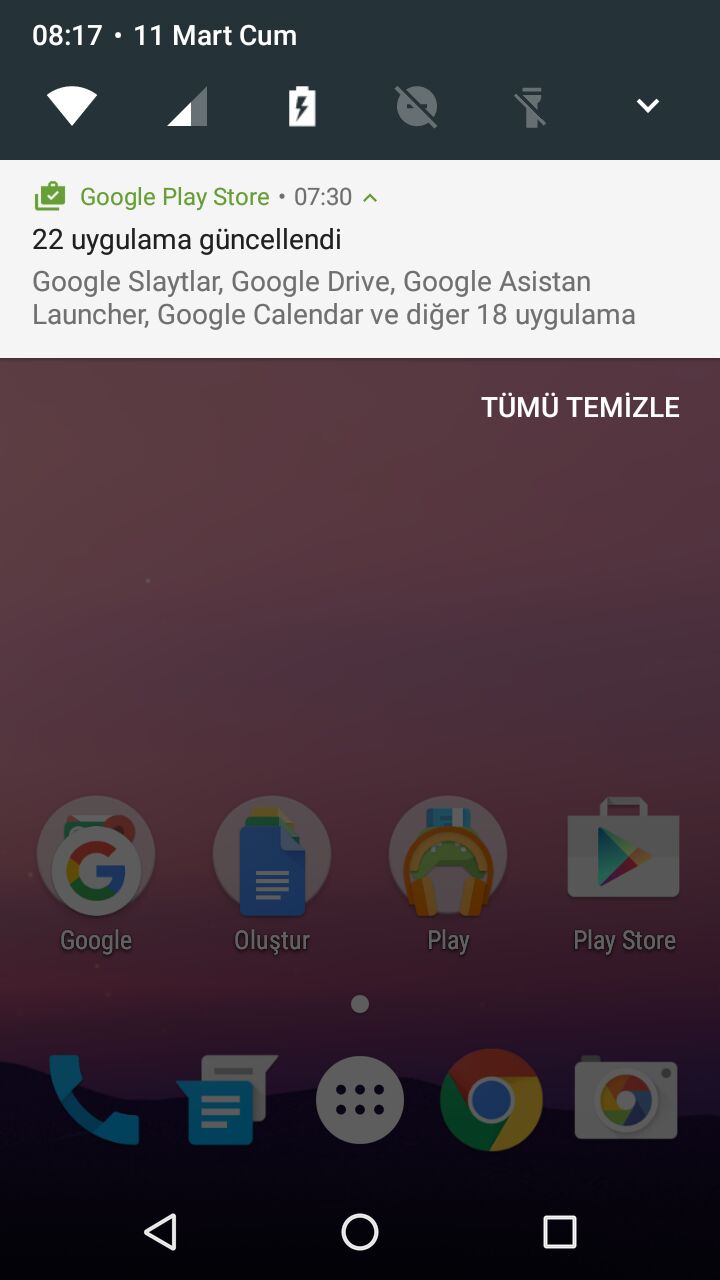Tap the battery quick setting icon
Screen dimensions: 720x1280
tap(302, 106)
